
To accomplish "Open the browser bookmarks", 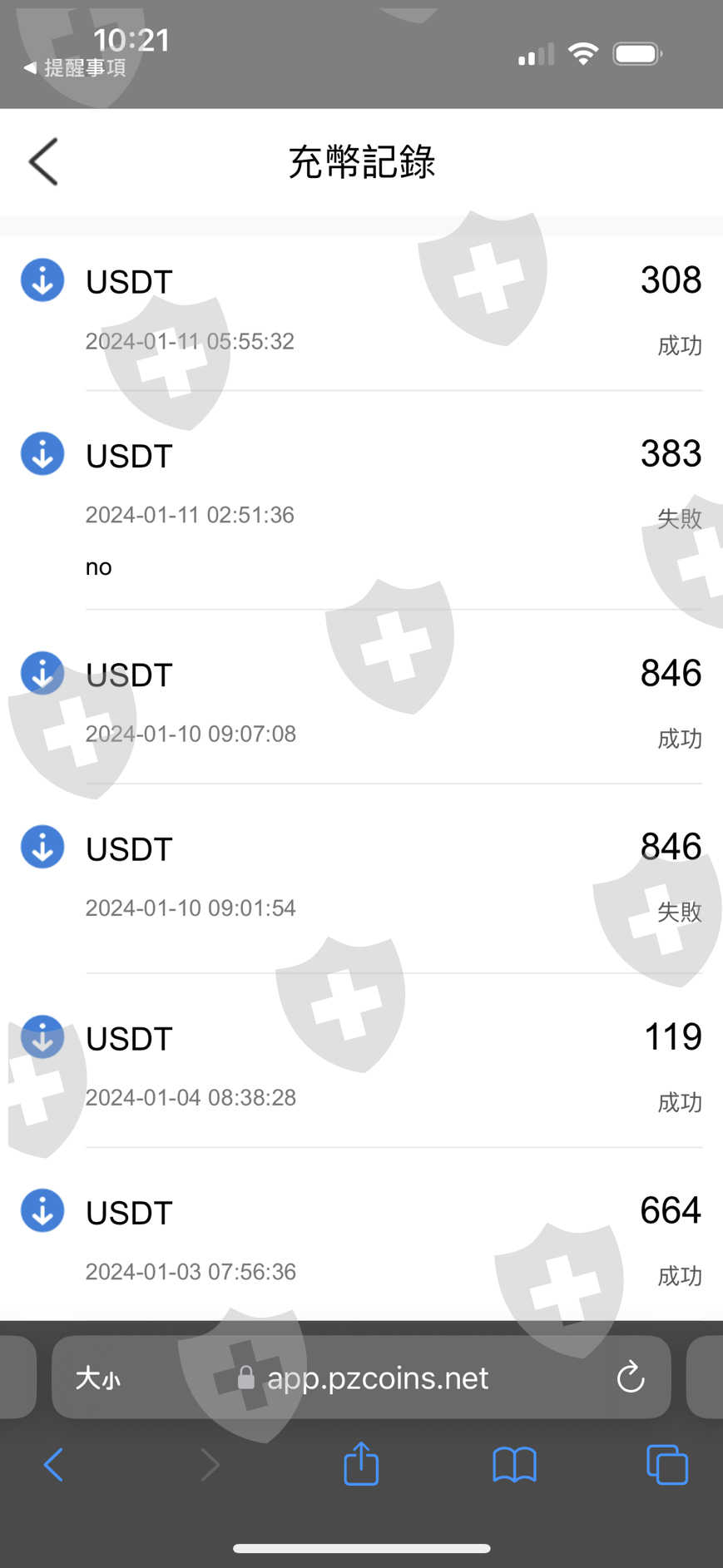I will point(514,1464).
